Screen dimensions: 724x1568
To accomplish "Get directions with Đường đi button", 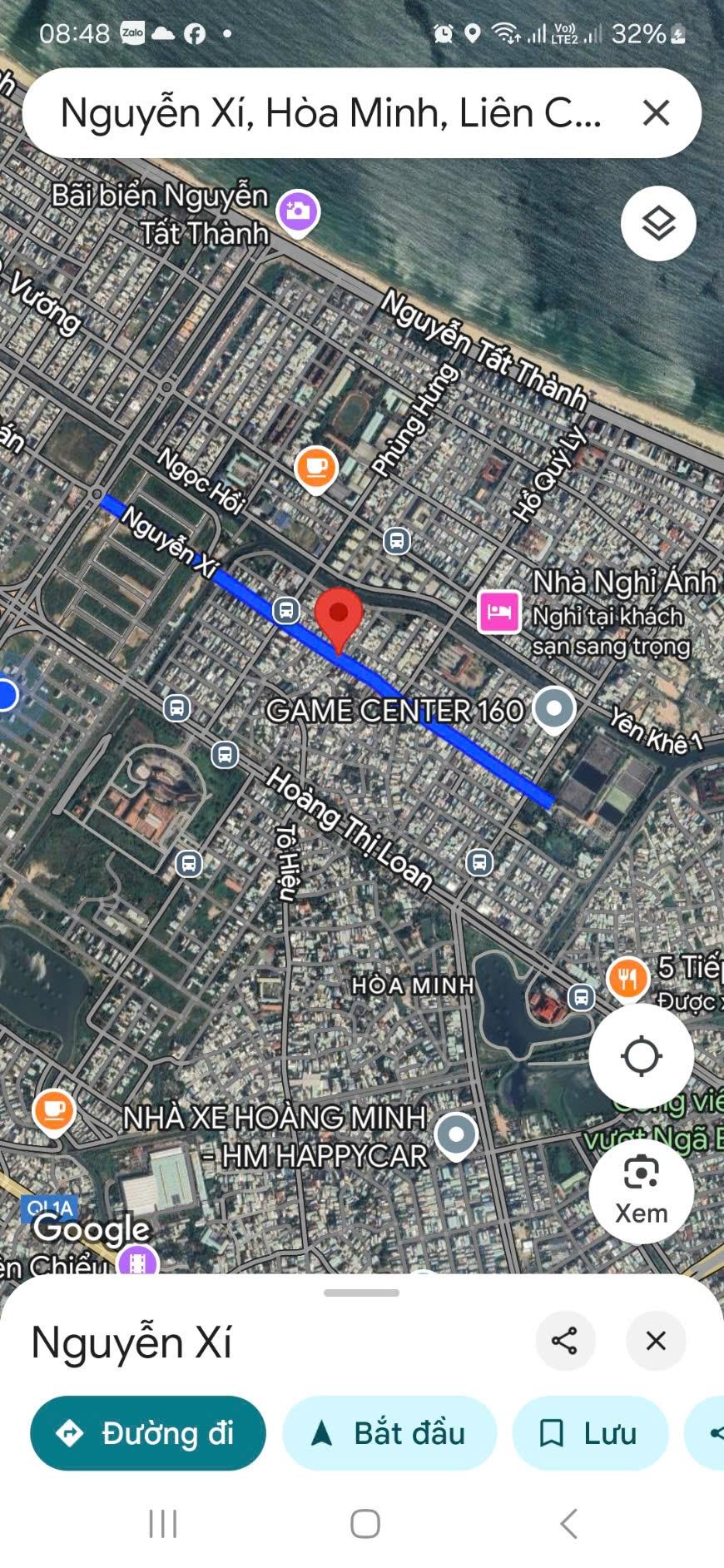I will [x=148, y=1432].
